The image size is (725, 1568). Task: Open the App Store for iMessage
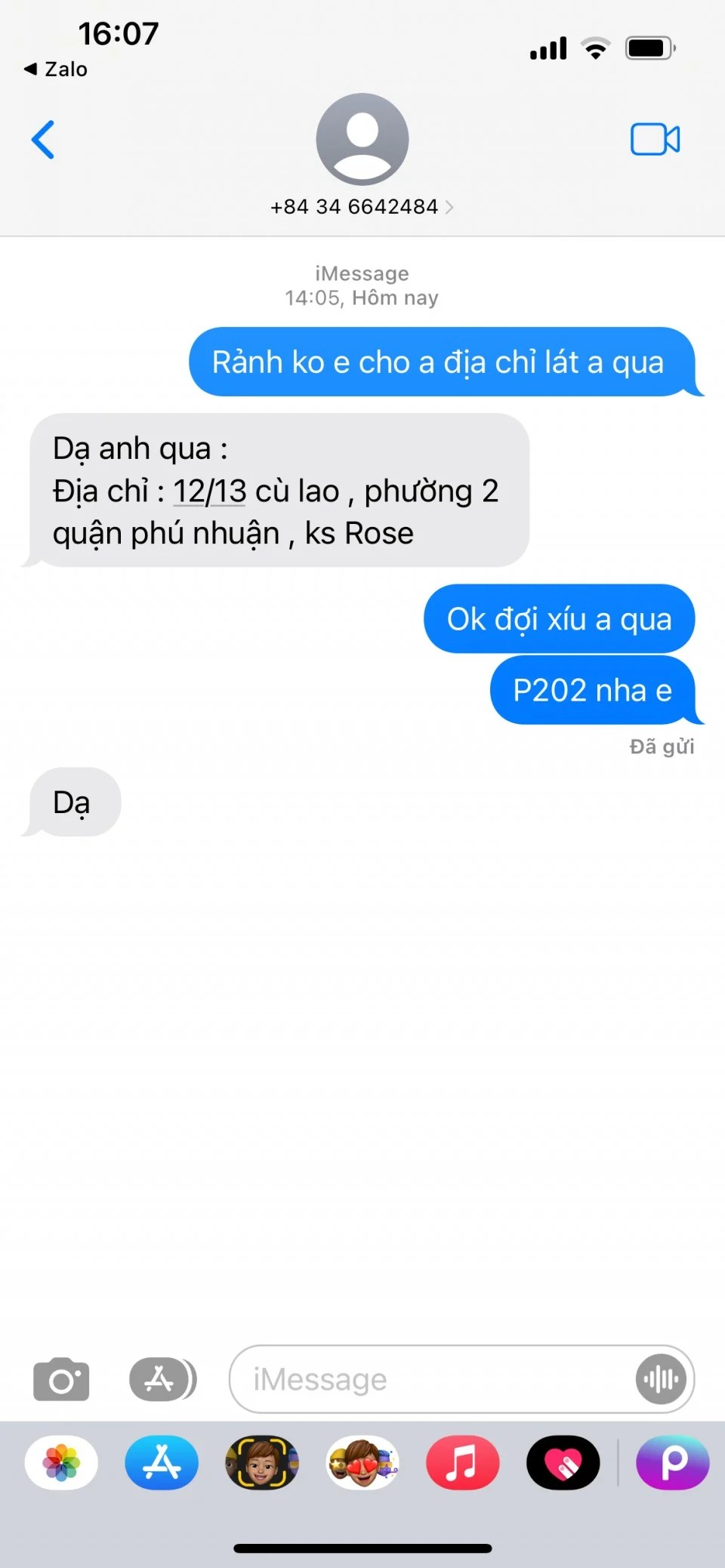[x=162, y=1462]
